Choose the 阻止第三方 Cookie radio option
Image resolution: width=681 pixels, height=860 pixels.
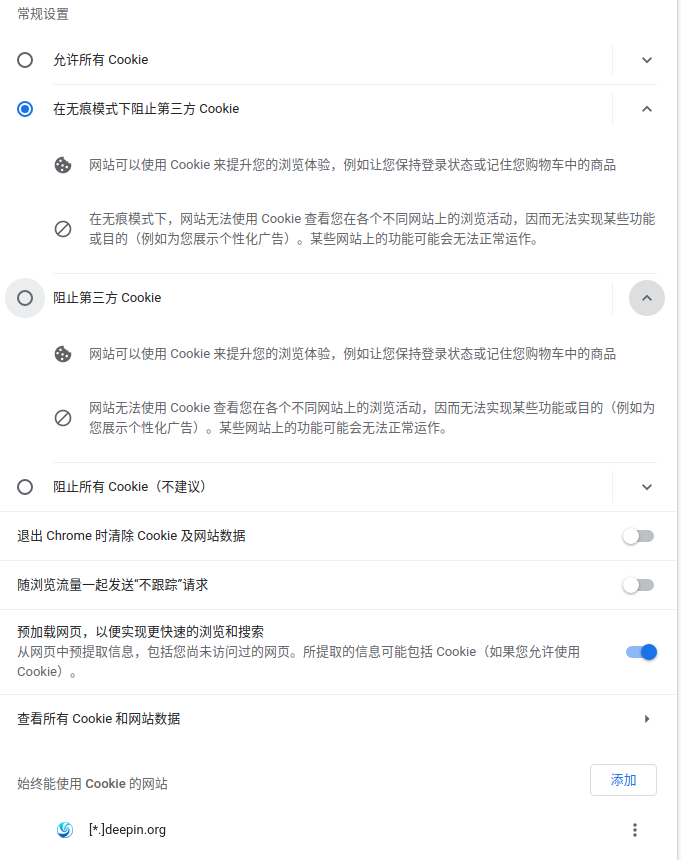pyautogui.click(x=25, y=298)
